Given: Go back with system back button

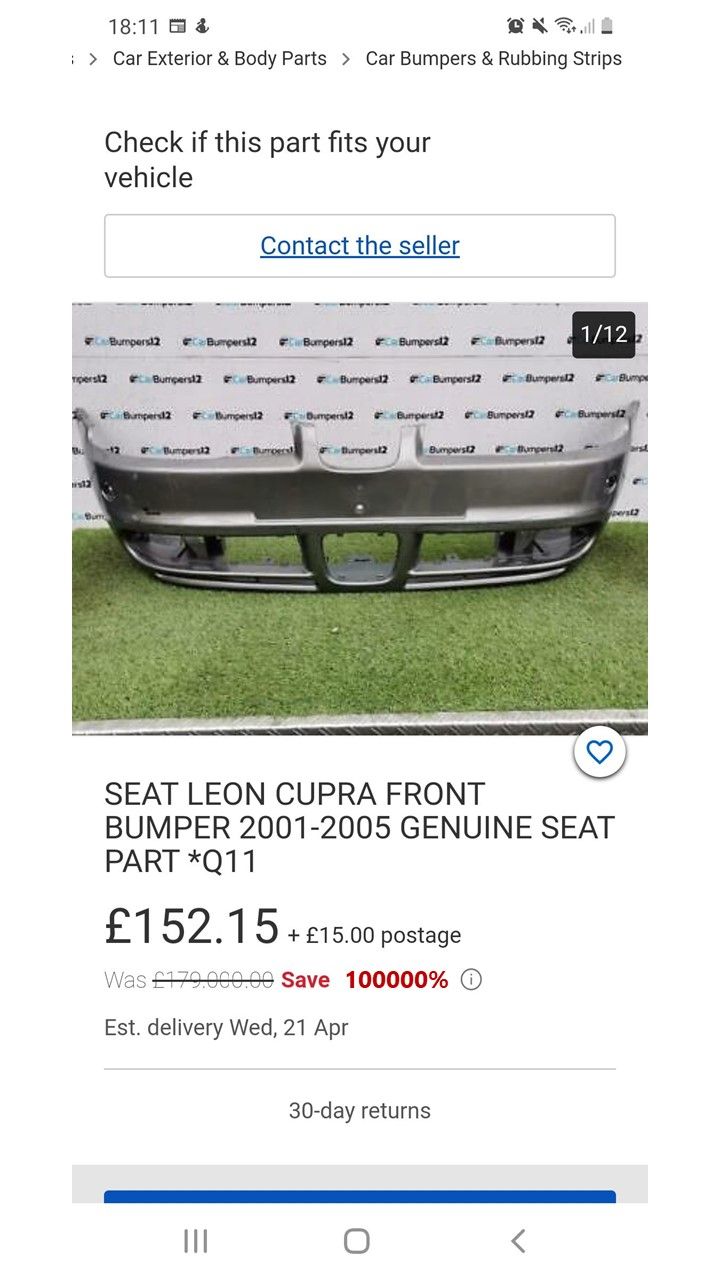Looking at the screenshot, I should tap(518, 1241).
